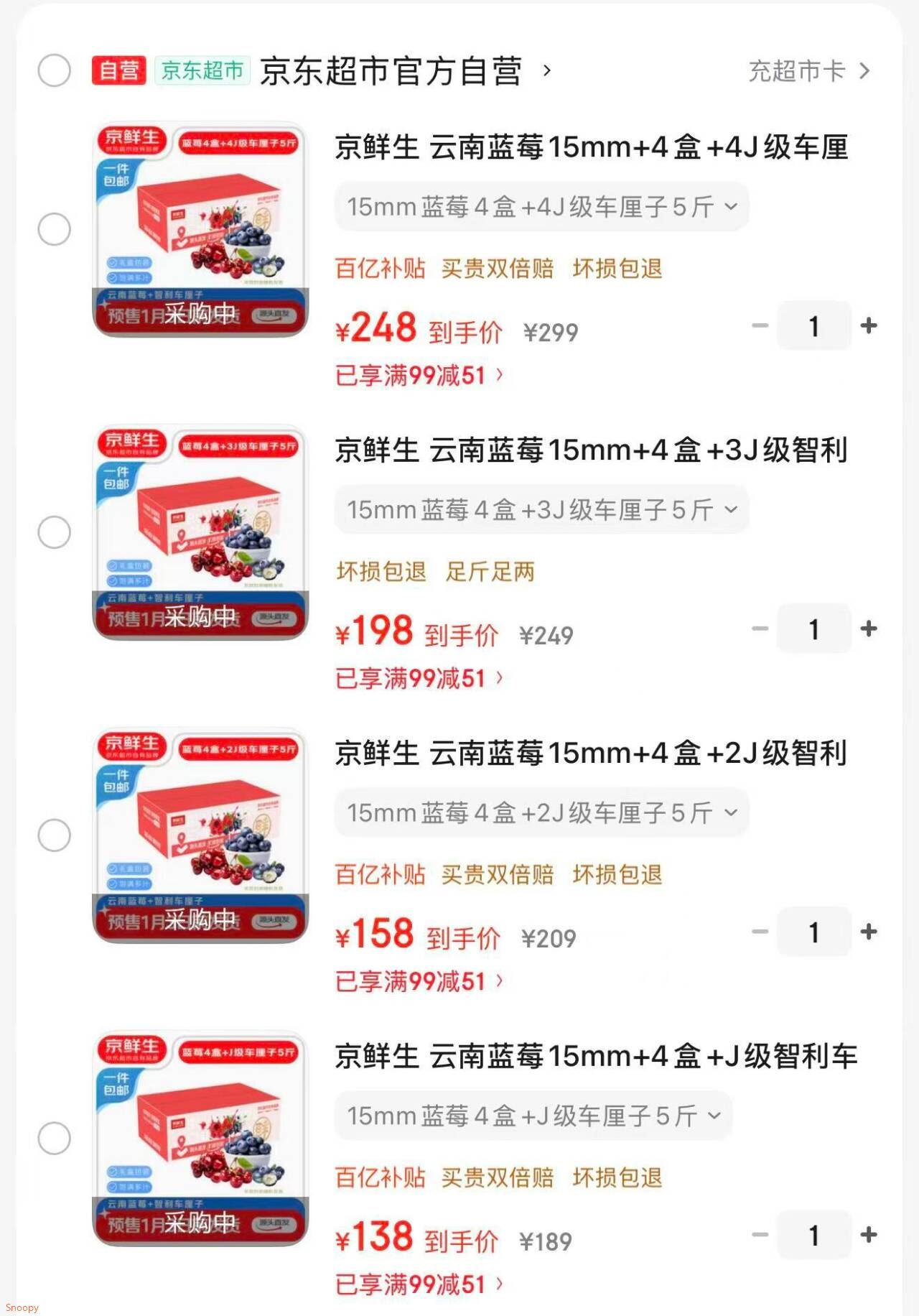Increase quantity of the ¥138 item

[x=869, y=1234]
